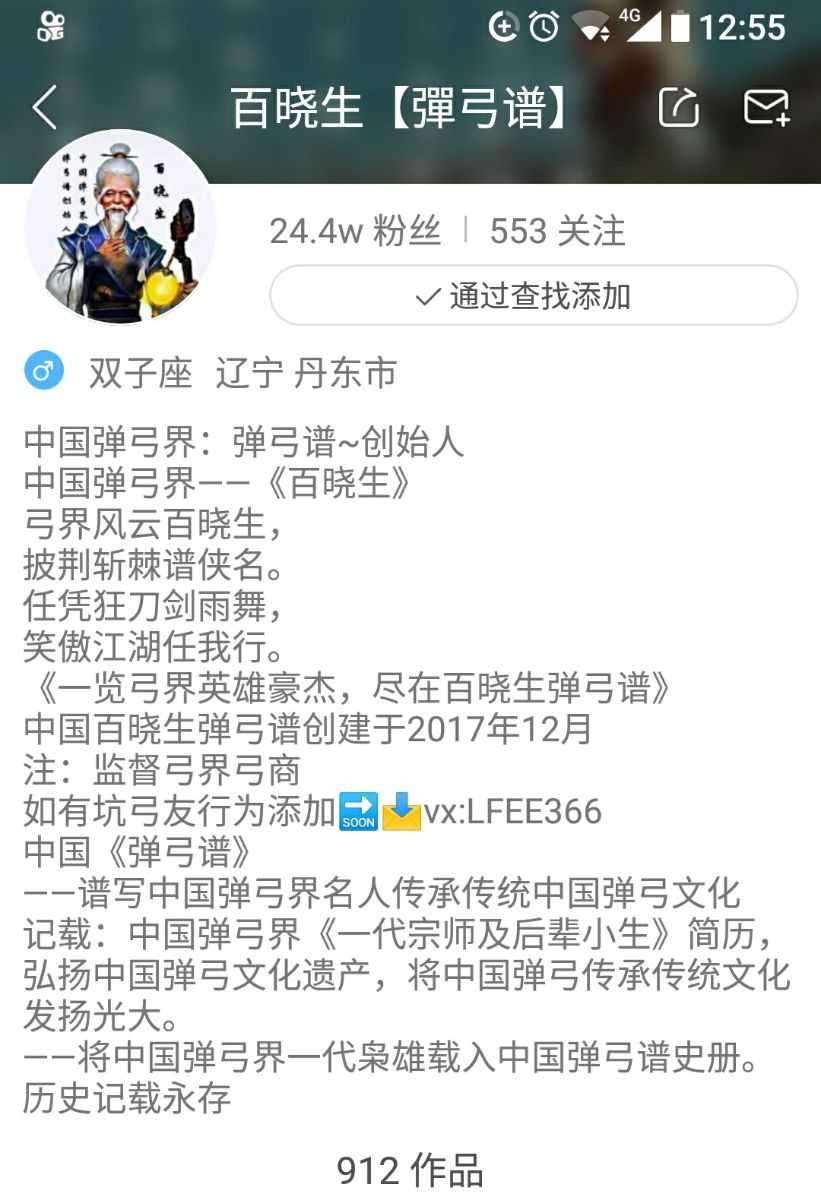View the 553 关注 following list
821x1200 pixels.
tap(557, 232)
